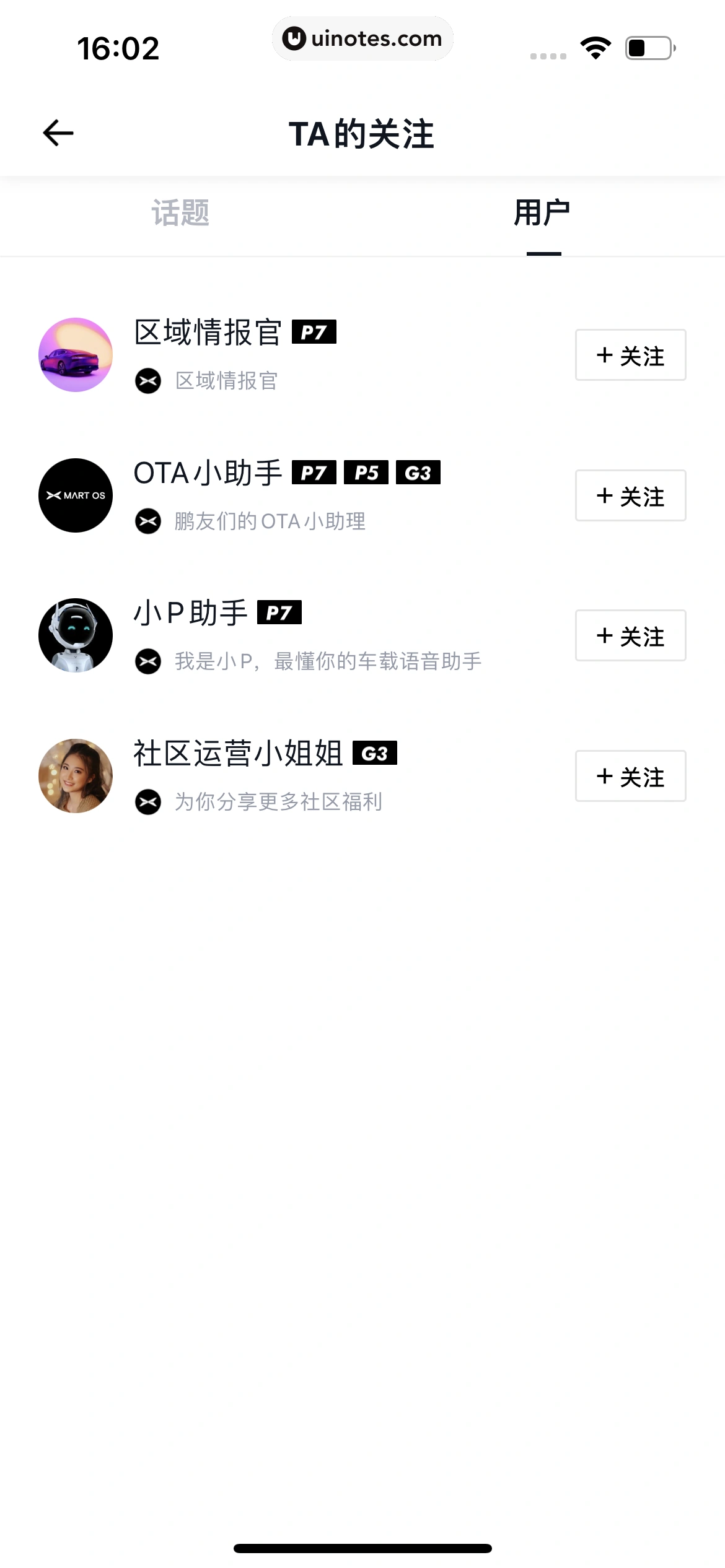The height and width of the screenshot is (1568, 725).
Task: Open 区域情报官's profile avatar
Action: pyautogui.click(x=75, y=355)
